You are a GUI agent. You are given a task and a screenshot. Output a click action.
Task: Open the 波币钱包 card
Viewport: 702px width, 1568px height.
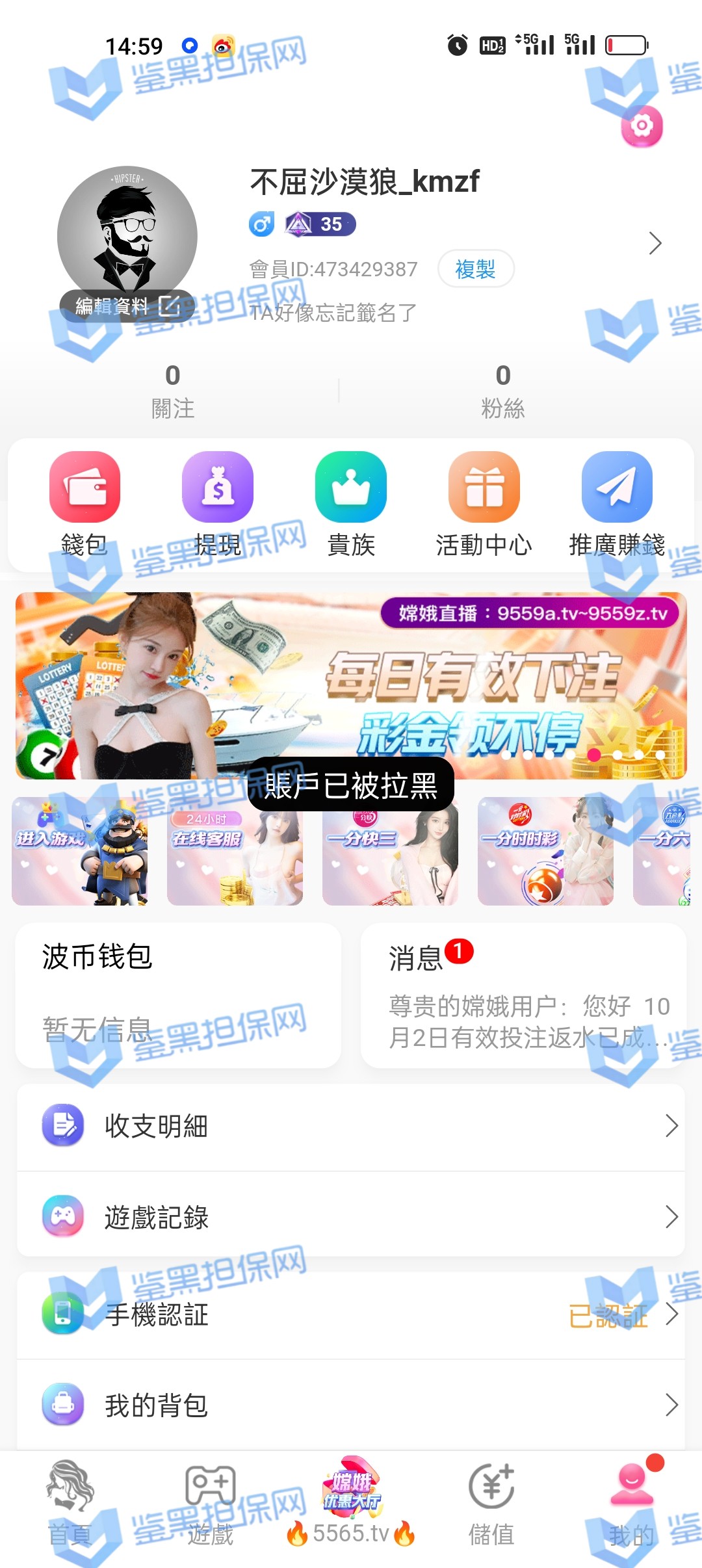(178, 995)
